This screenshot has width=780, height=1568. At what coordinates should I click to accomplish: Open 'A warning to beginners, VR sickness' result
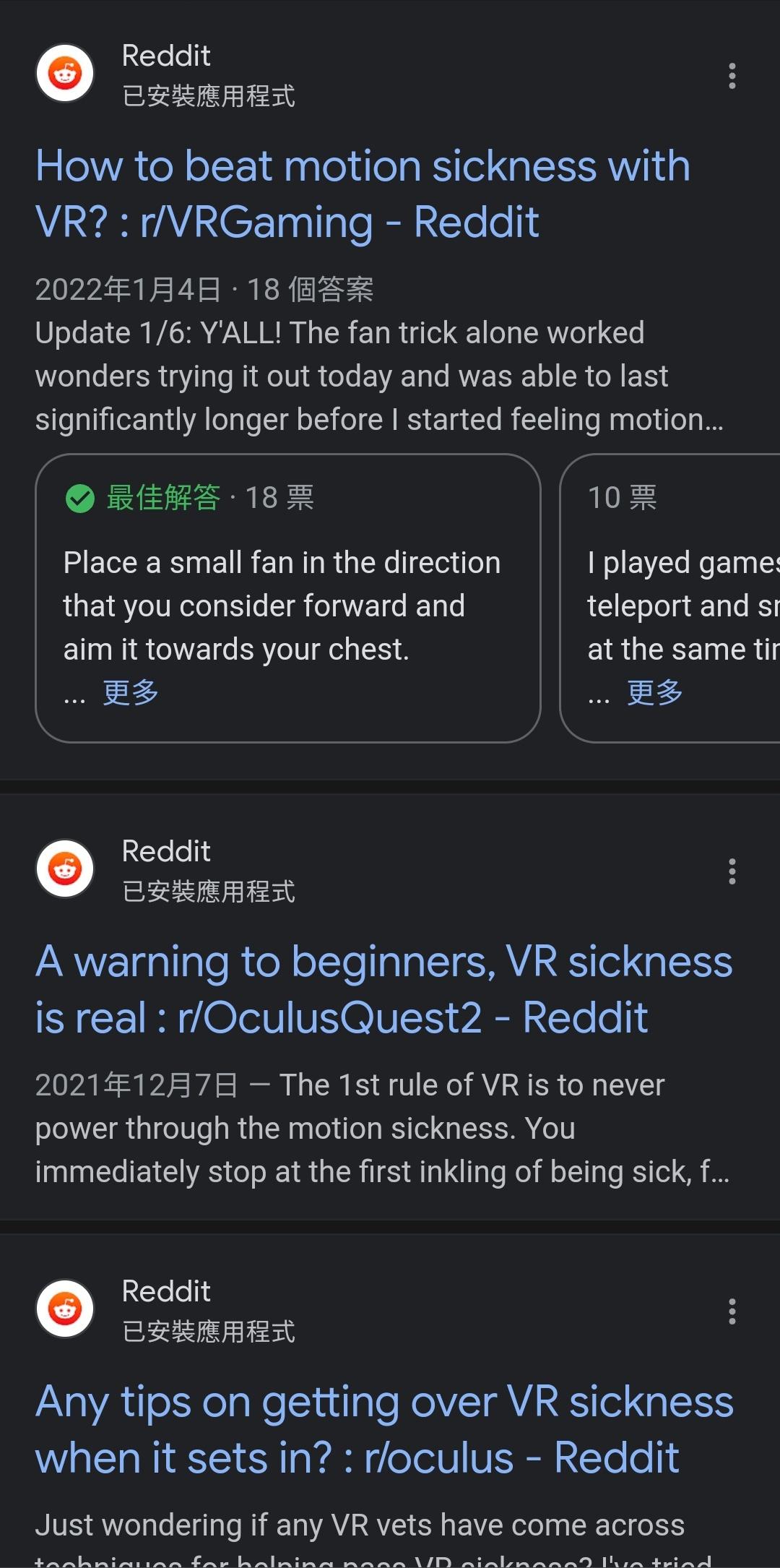(383, 989)
